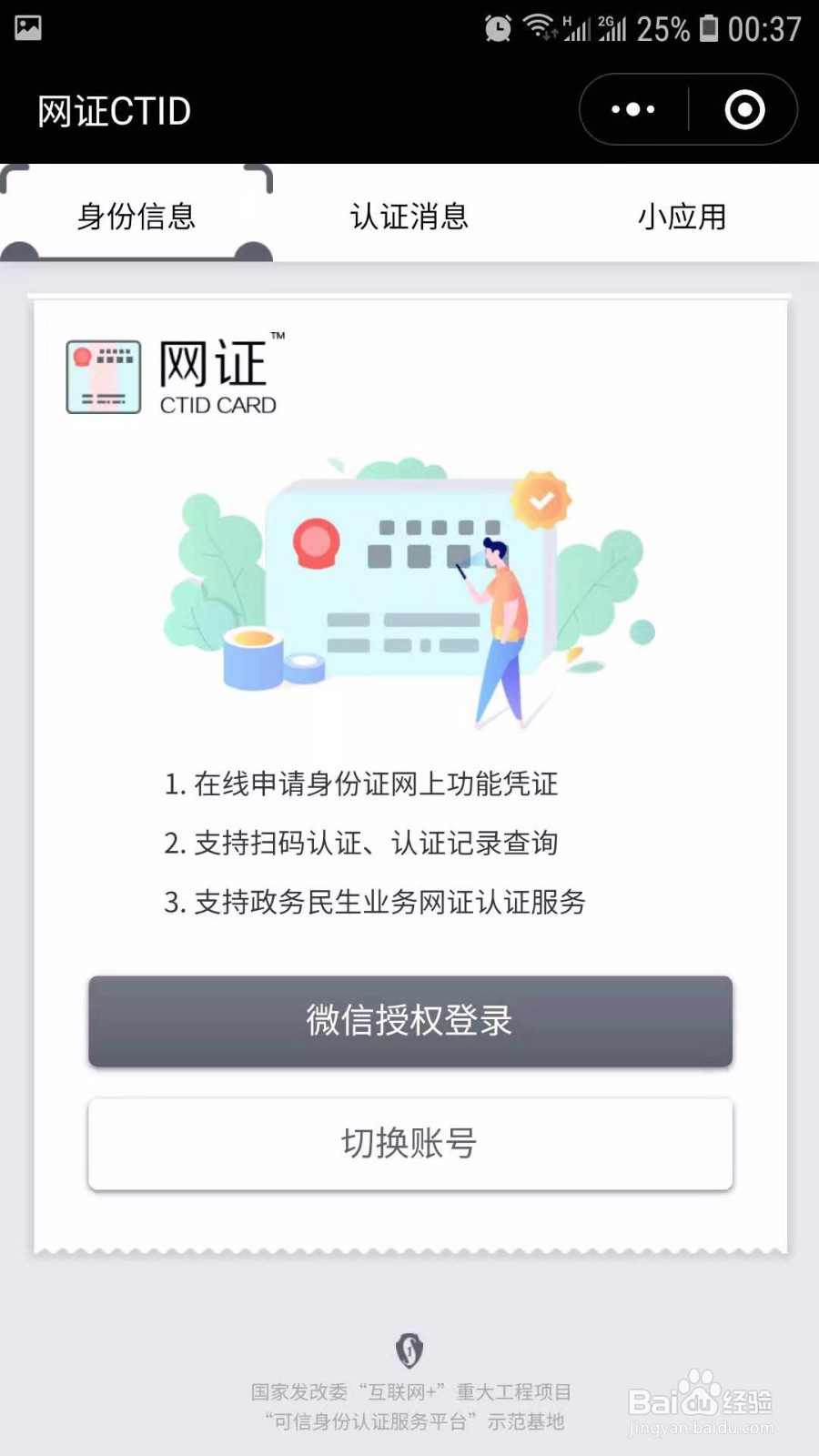Click the 网证 CTID CARD logo icon
The image size is (819, 1456).
102,376
